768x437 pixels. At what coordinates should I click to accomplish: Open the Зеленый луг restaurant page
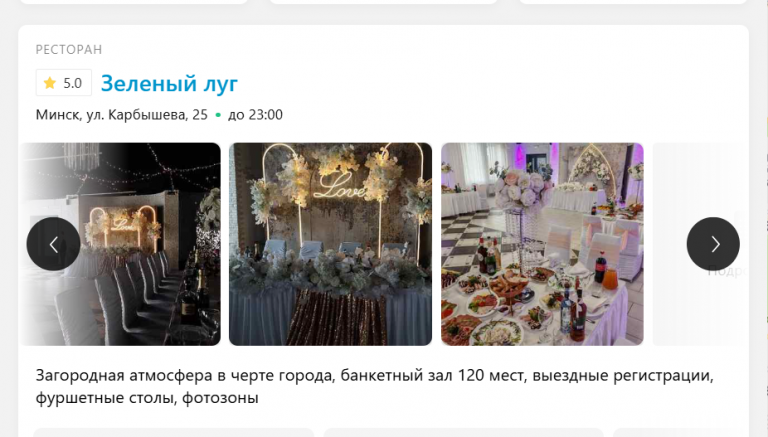169,83
